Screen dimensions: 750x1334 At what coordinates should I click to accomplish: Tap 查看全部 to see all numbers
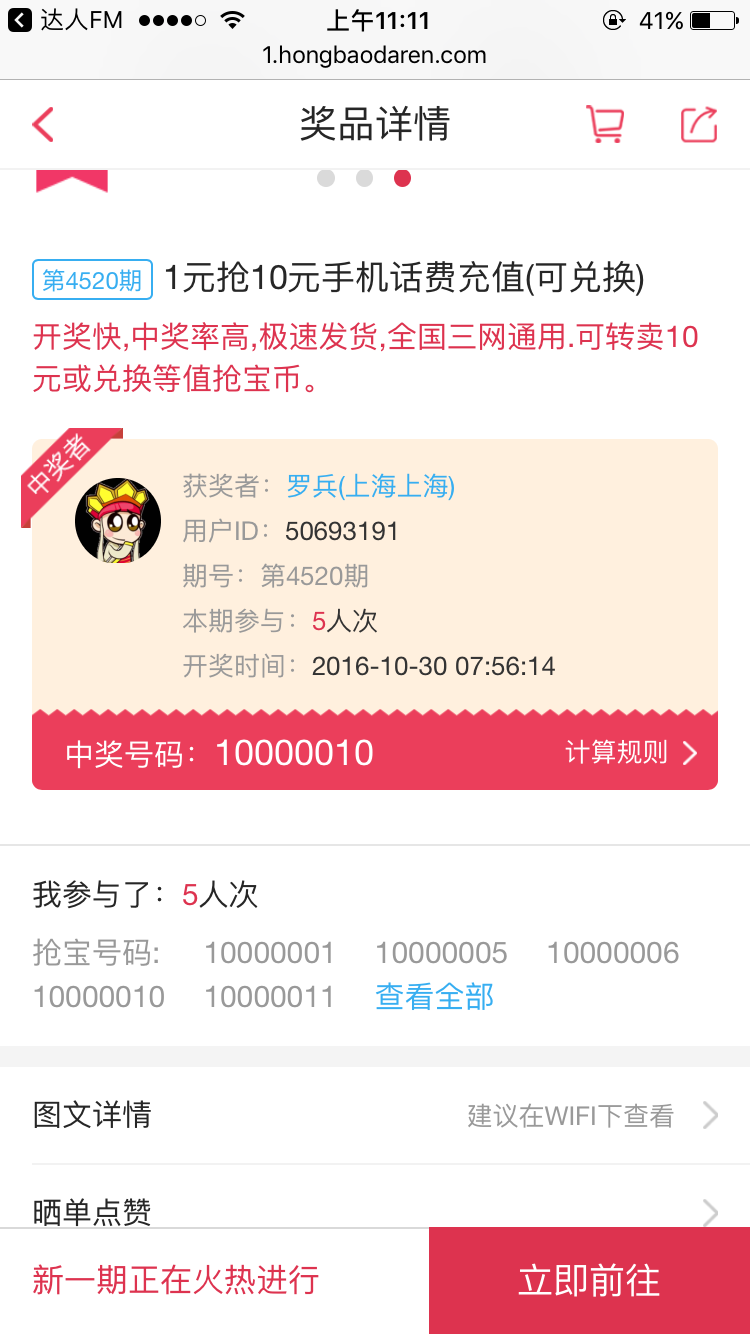click(435, 996)
